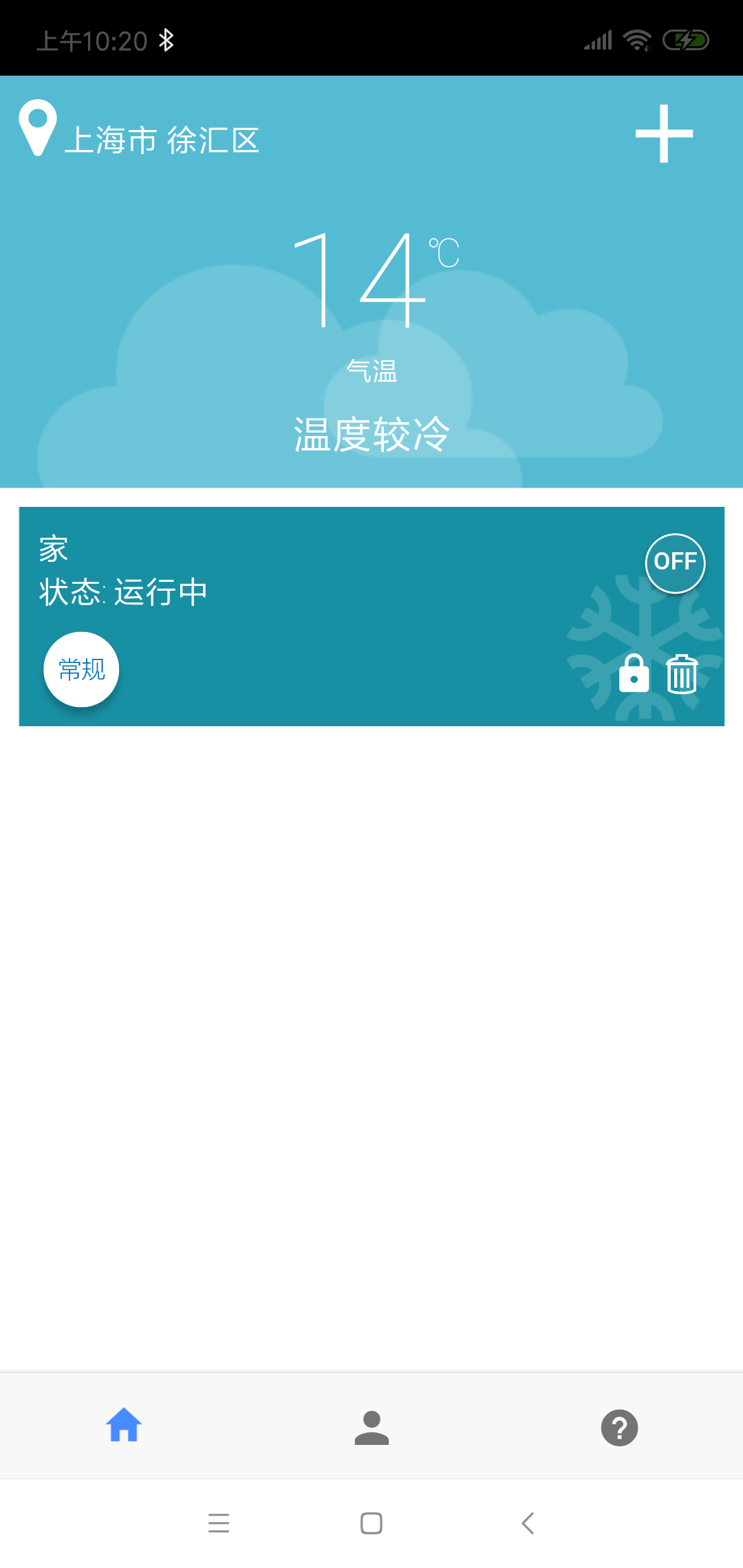
Task: Select the 常规 mode button
Action: point(81,669)
